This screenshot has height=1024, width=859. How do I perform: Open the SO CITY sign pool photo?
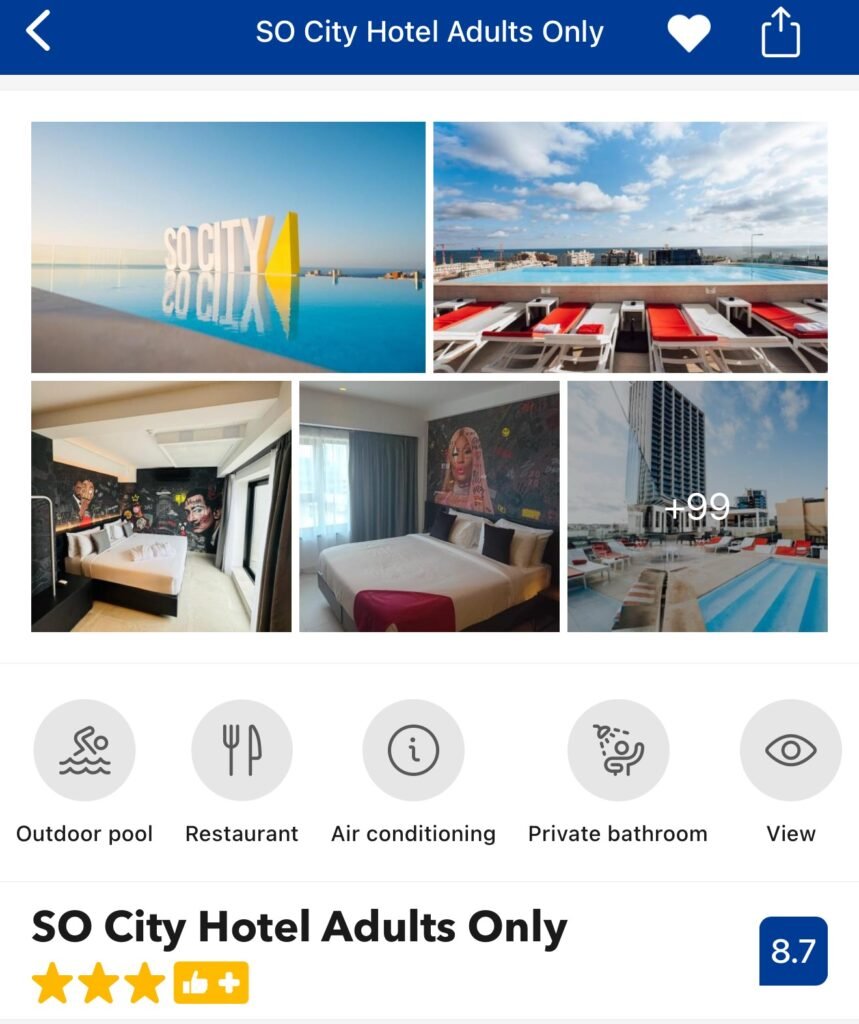click(228, 247)
